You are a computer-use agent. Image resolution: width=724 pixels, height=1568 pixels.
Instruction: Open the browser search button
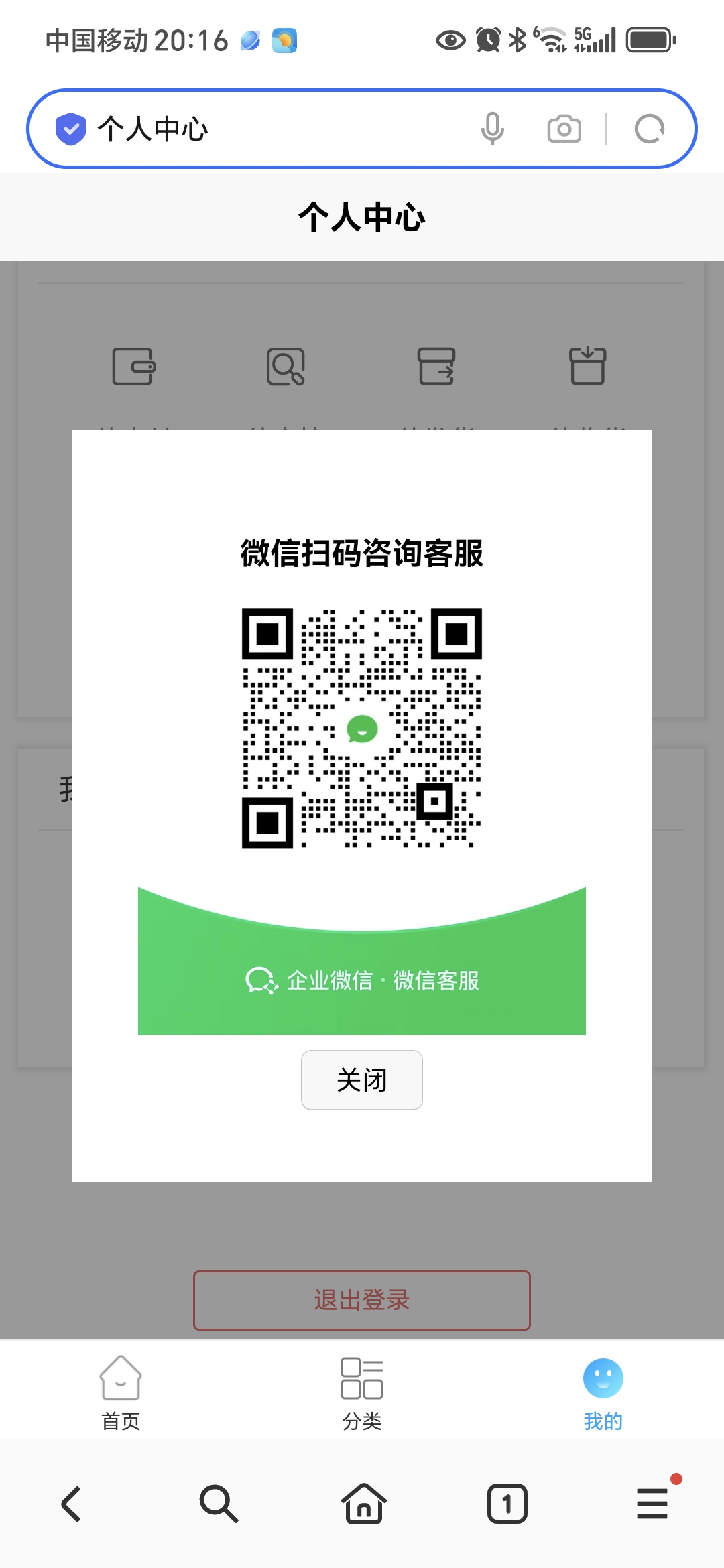(x=219, y=1504)
